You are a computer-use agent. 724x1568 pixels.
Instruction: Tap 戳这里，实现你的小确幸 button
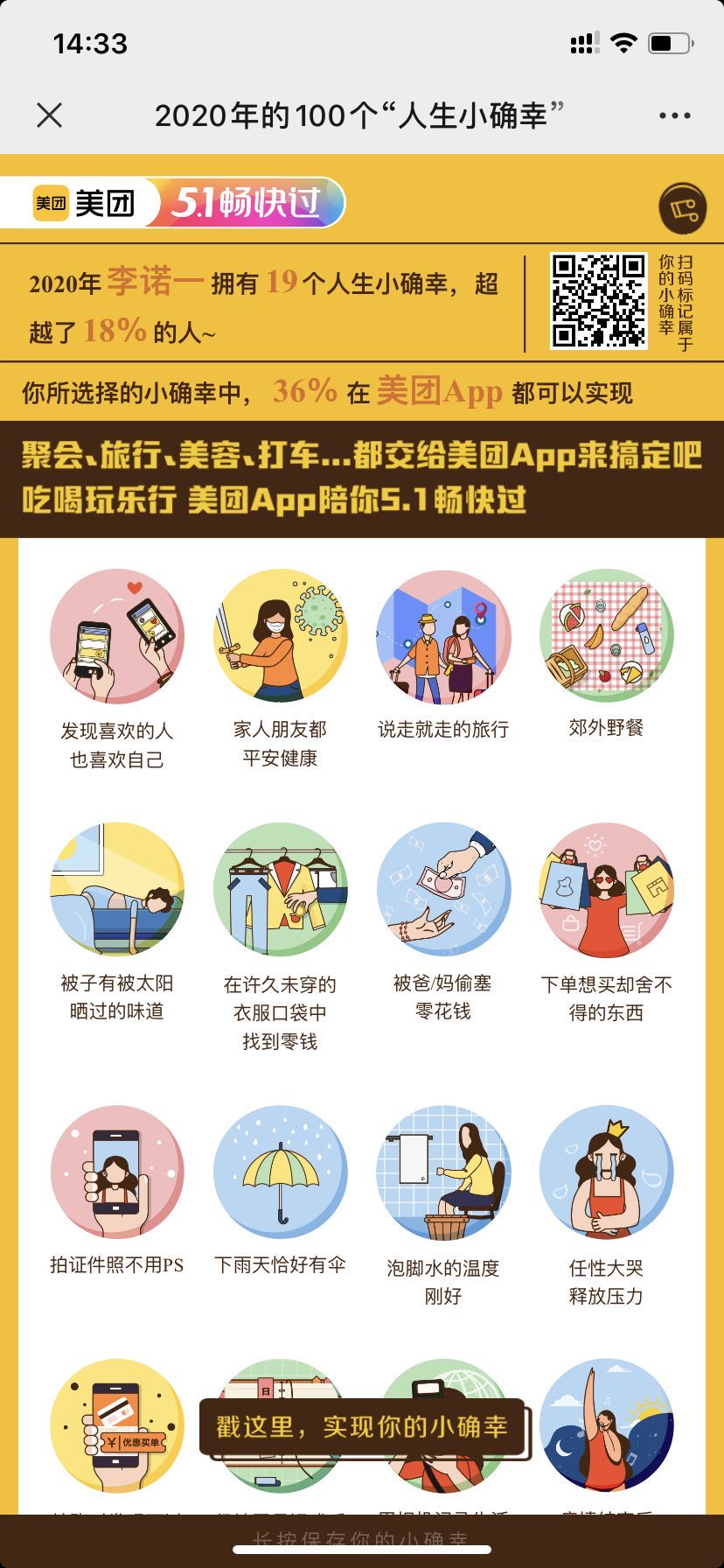[x=362, y=1427]
